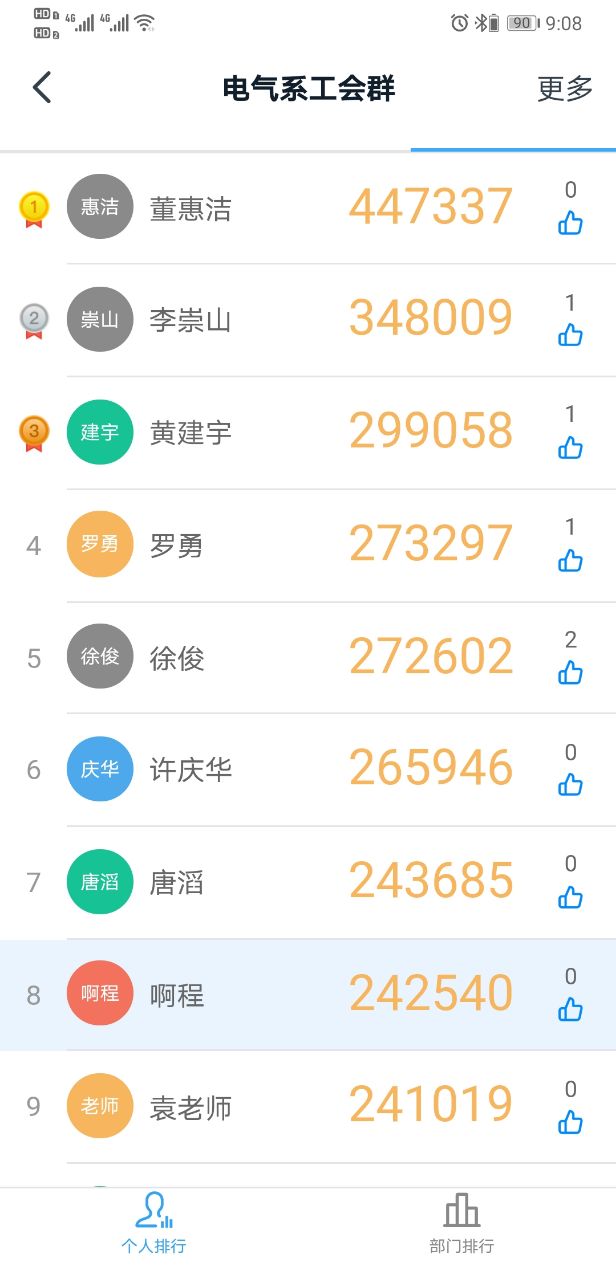
Task: Like 啊程's step count
Action: [x=570, y=1010]
